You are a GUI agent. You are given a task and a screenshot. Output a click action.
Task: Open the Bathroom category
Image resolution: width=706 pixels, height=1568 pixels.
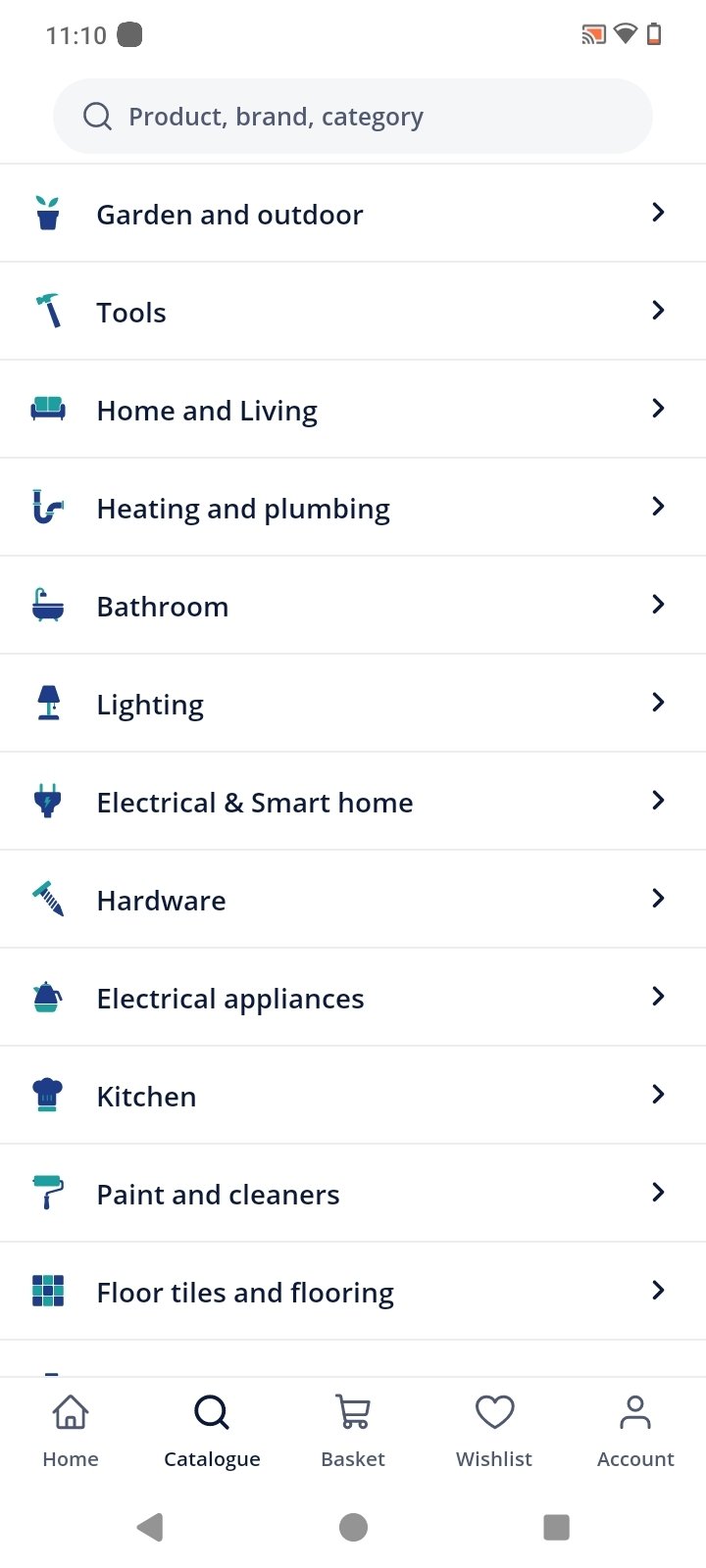353,606
